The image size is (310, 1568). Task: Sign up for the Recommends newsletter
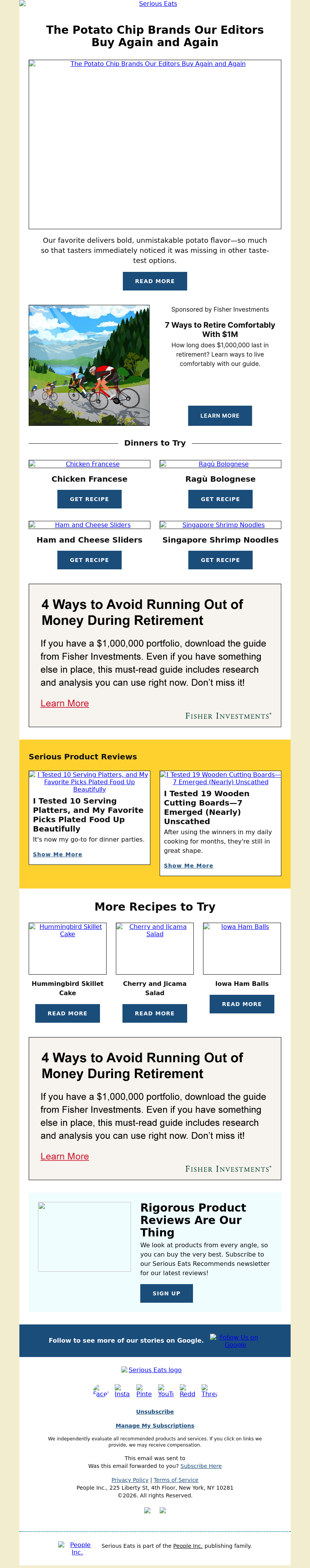[166, 1293]
